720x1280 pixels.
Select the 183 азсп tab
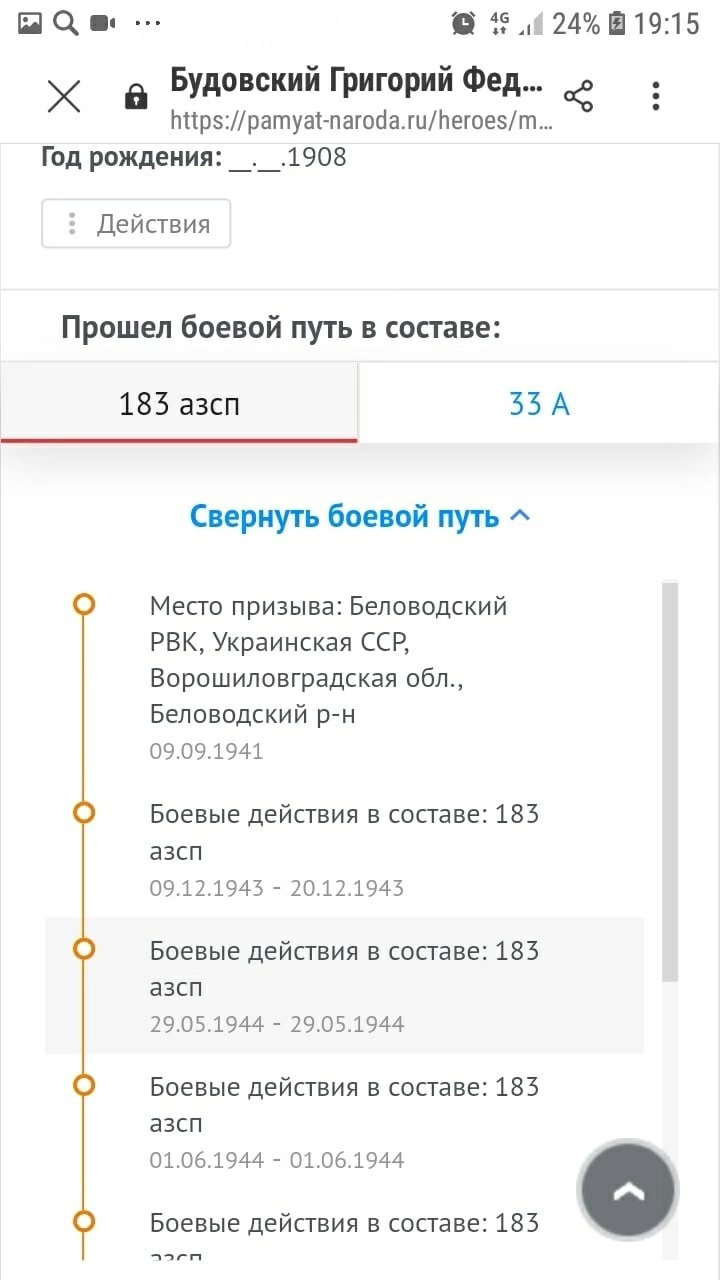(179, 403)
